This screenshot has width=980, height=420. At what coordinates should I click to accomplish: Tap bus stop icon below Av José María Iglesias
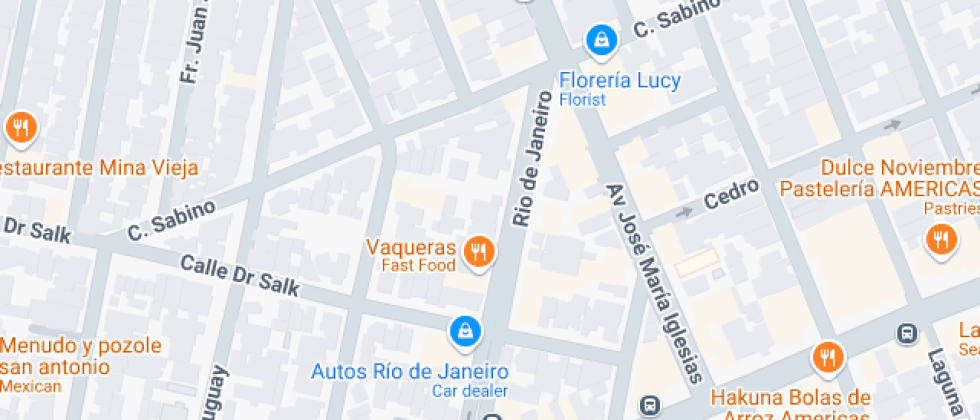[650, 405]
